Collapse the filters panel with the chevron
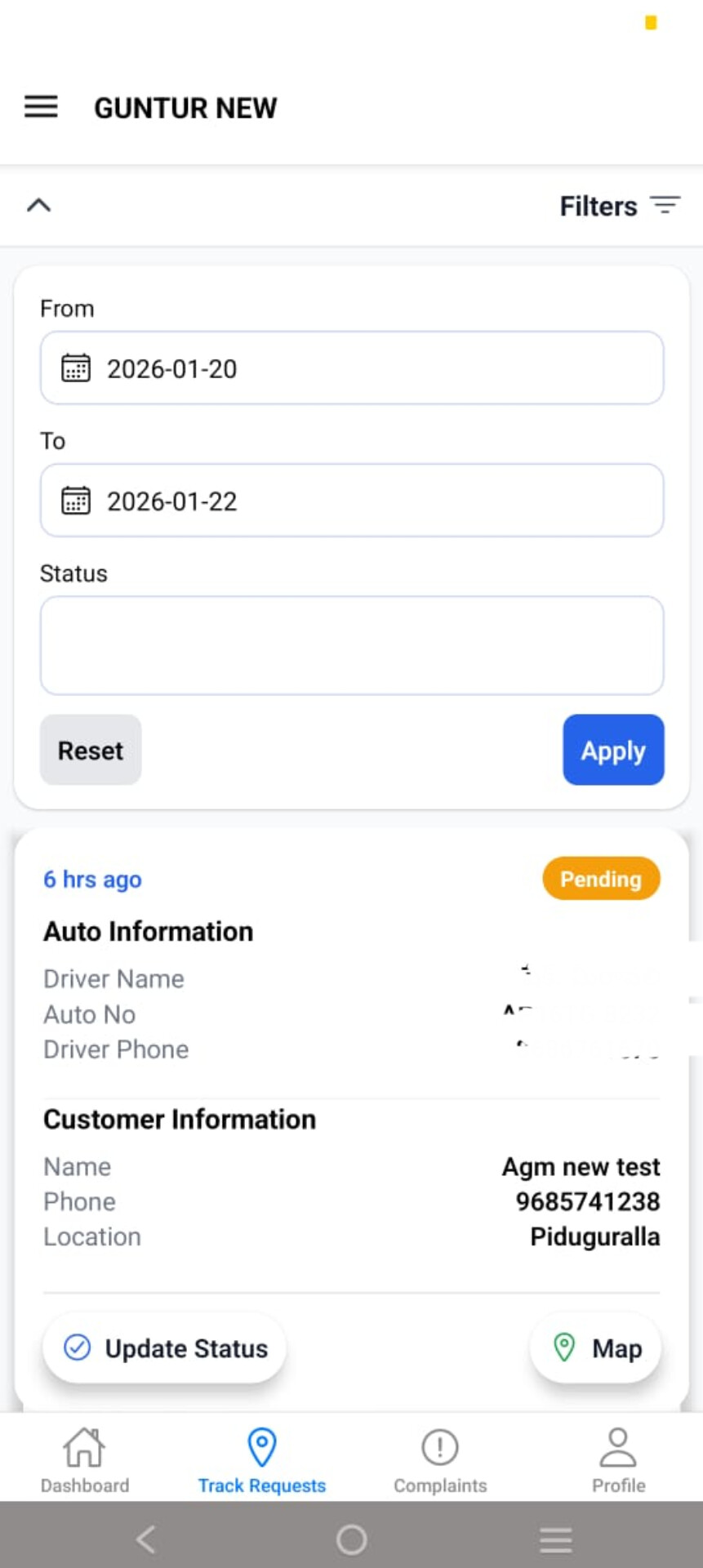 pyautogui.click(x=39, y=206)
